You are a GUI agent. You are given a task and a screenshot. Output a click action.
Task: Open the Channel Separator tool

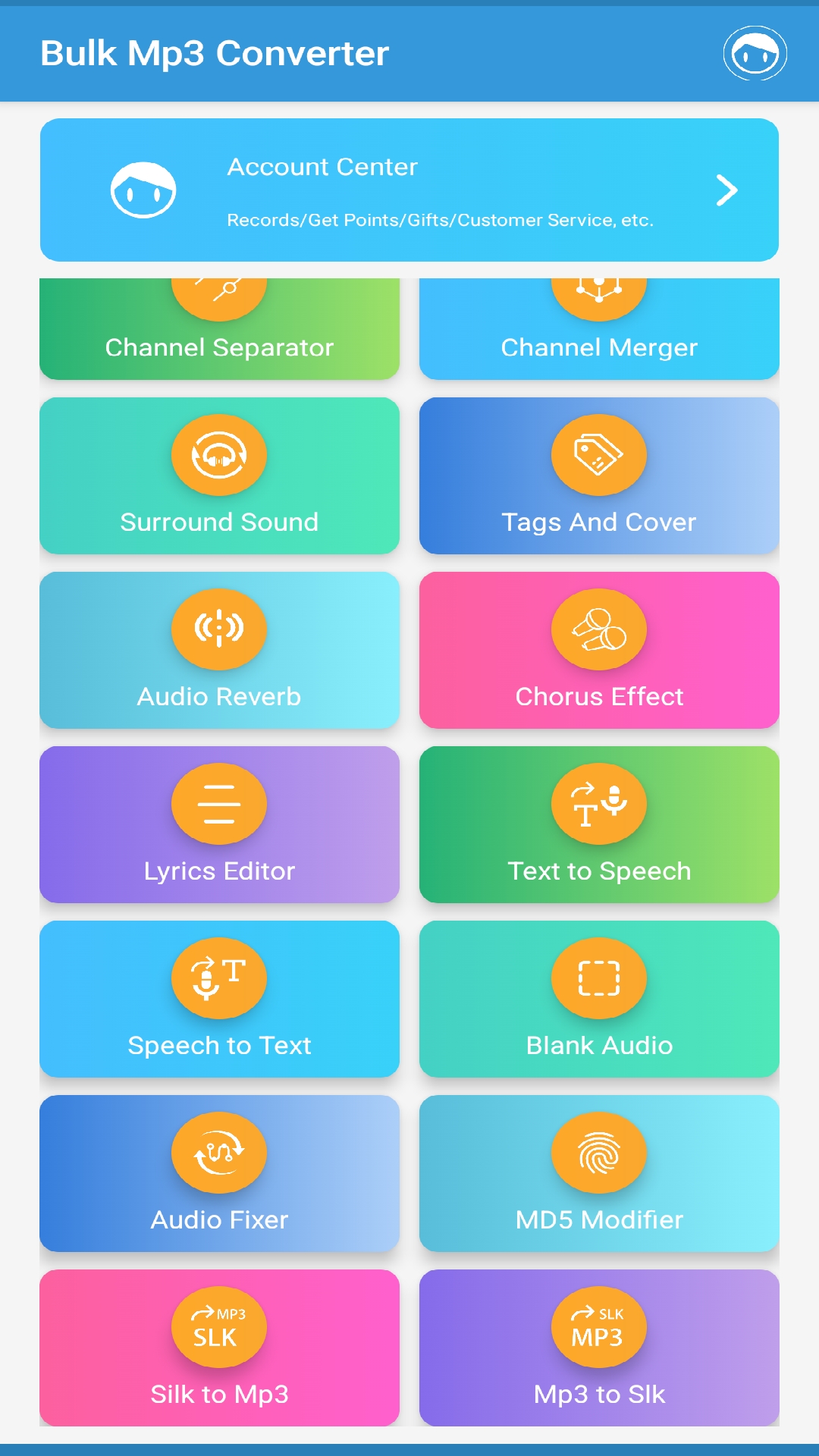tap(219, 330)
